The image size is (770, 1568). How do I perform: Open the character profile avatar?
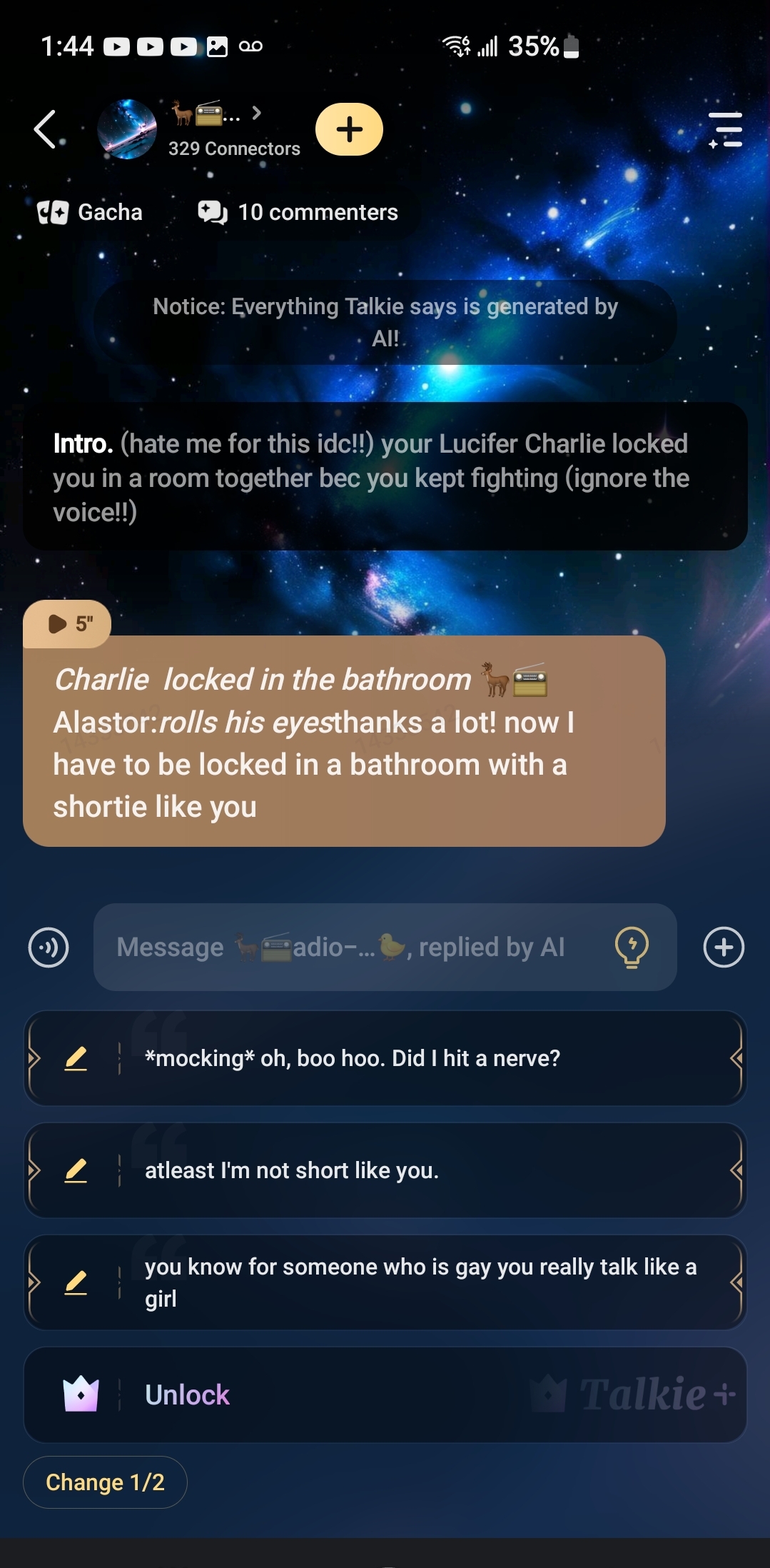127,129
